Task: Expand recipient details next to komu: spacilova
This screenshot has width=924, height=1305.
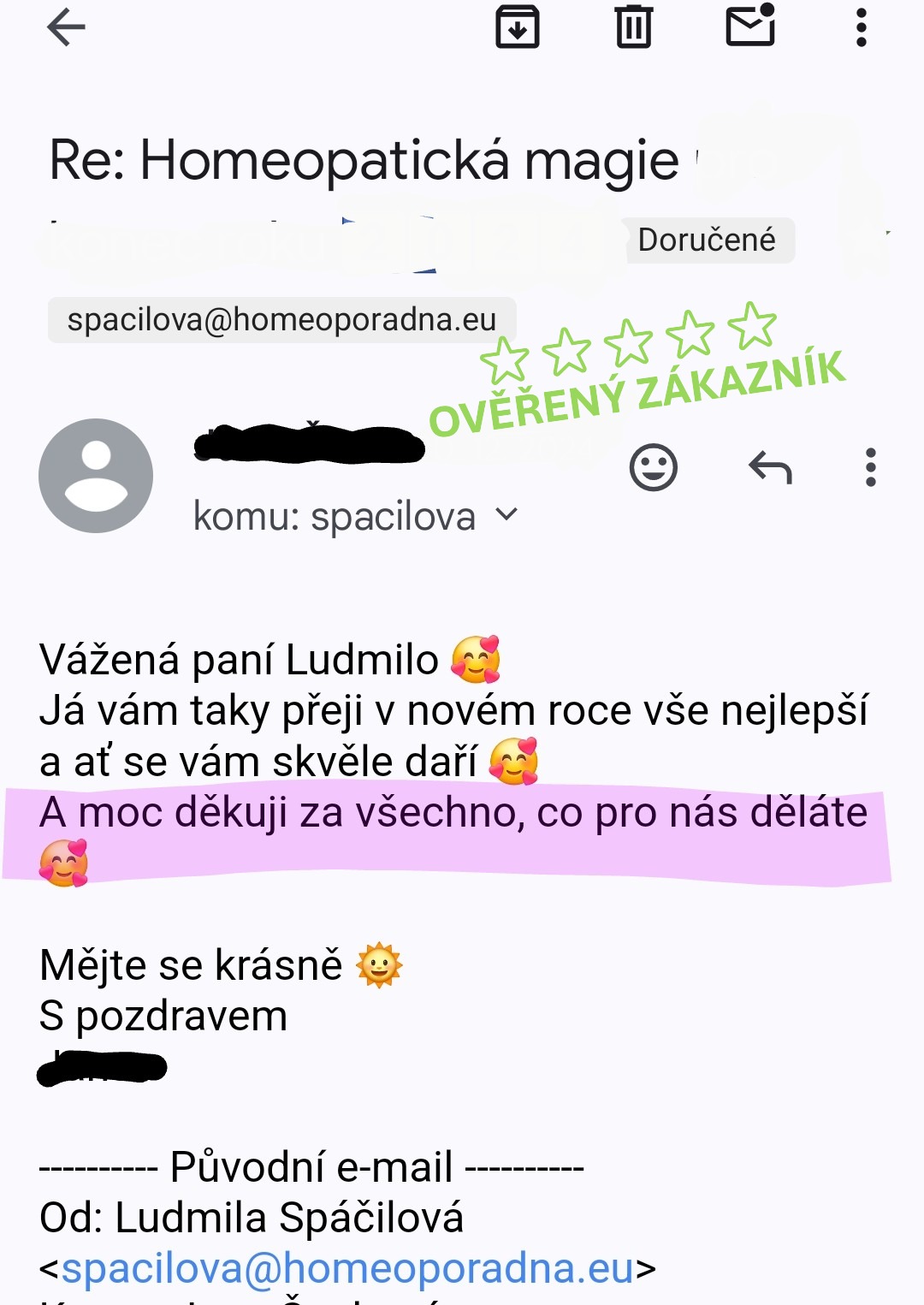Action: pyautogui.click(x=507, y=514)
